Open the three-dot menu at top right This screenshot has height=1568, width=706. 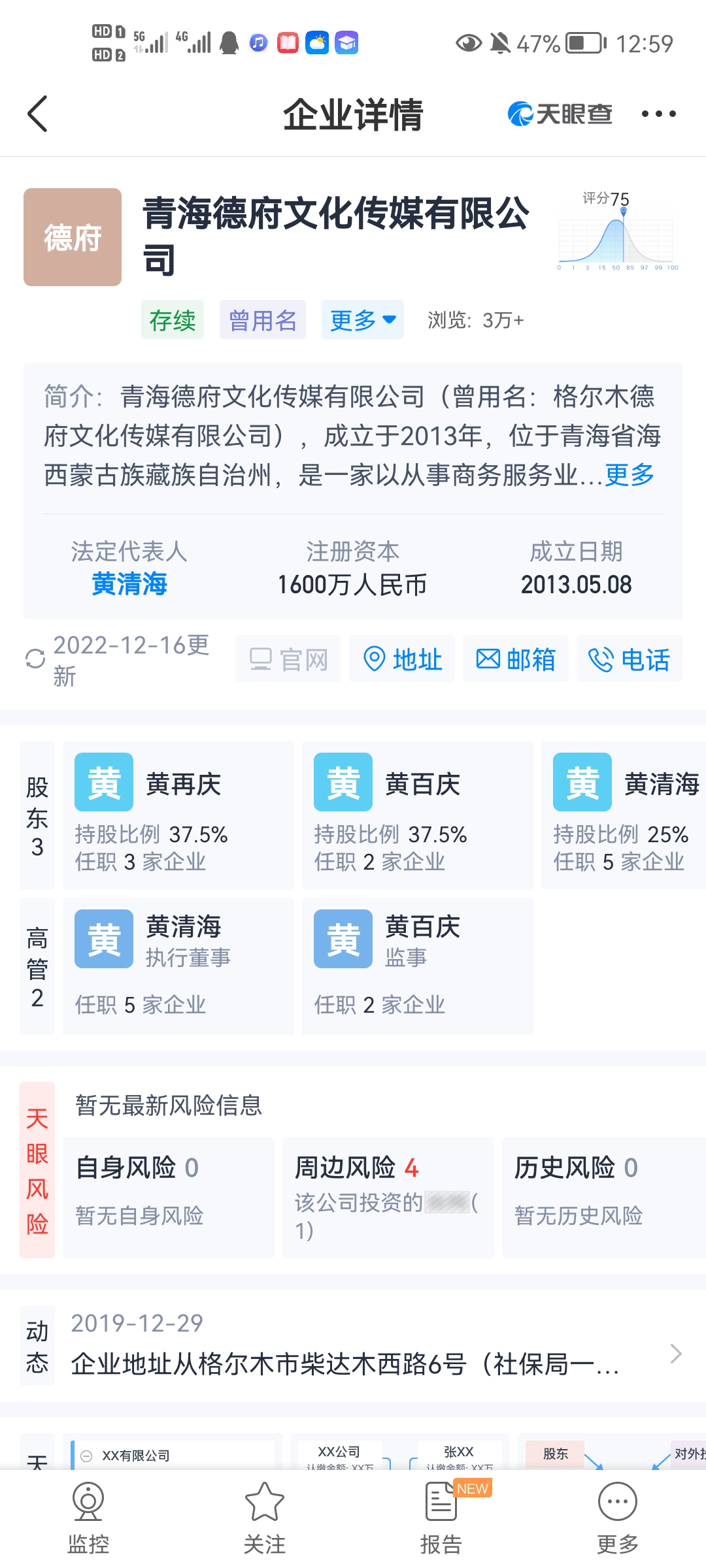coord(658,113)
